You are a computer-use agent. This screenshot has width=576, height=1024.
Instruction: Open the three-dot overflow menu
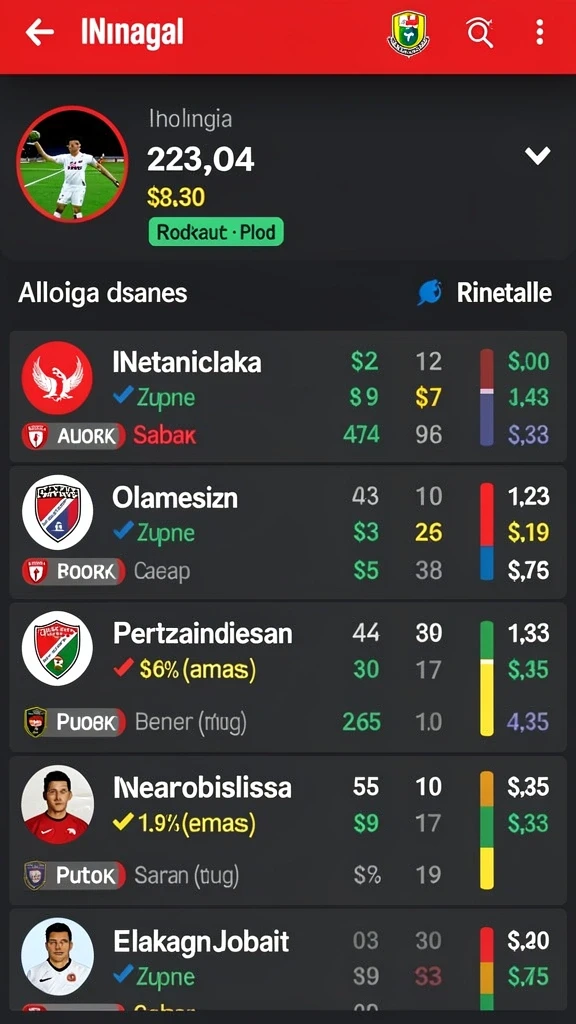pos(539,32)
